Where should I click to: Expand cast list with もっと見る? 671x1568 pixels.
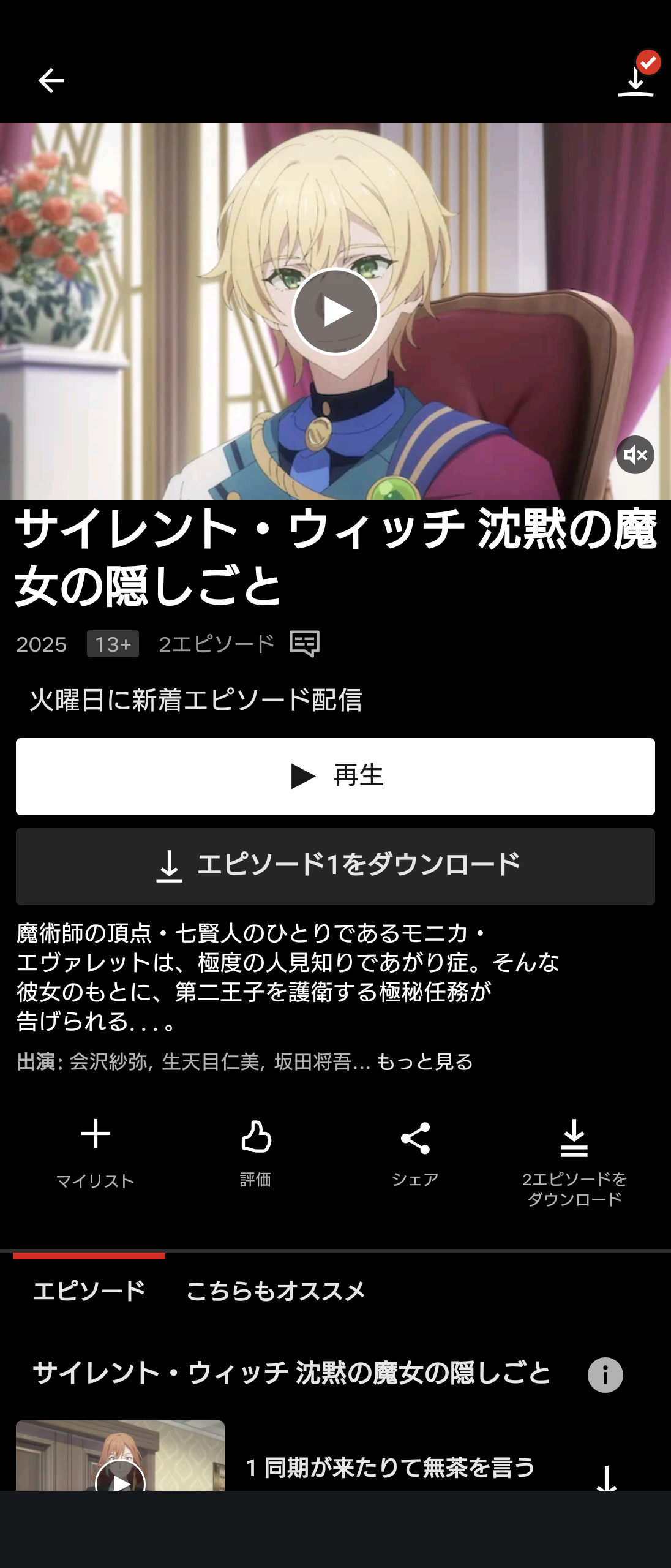point(424,1061)
